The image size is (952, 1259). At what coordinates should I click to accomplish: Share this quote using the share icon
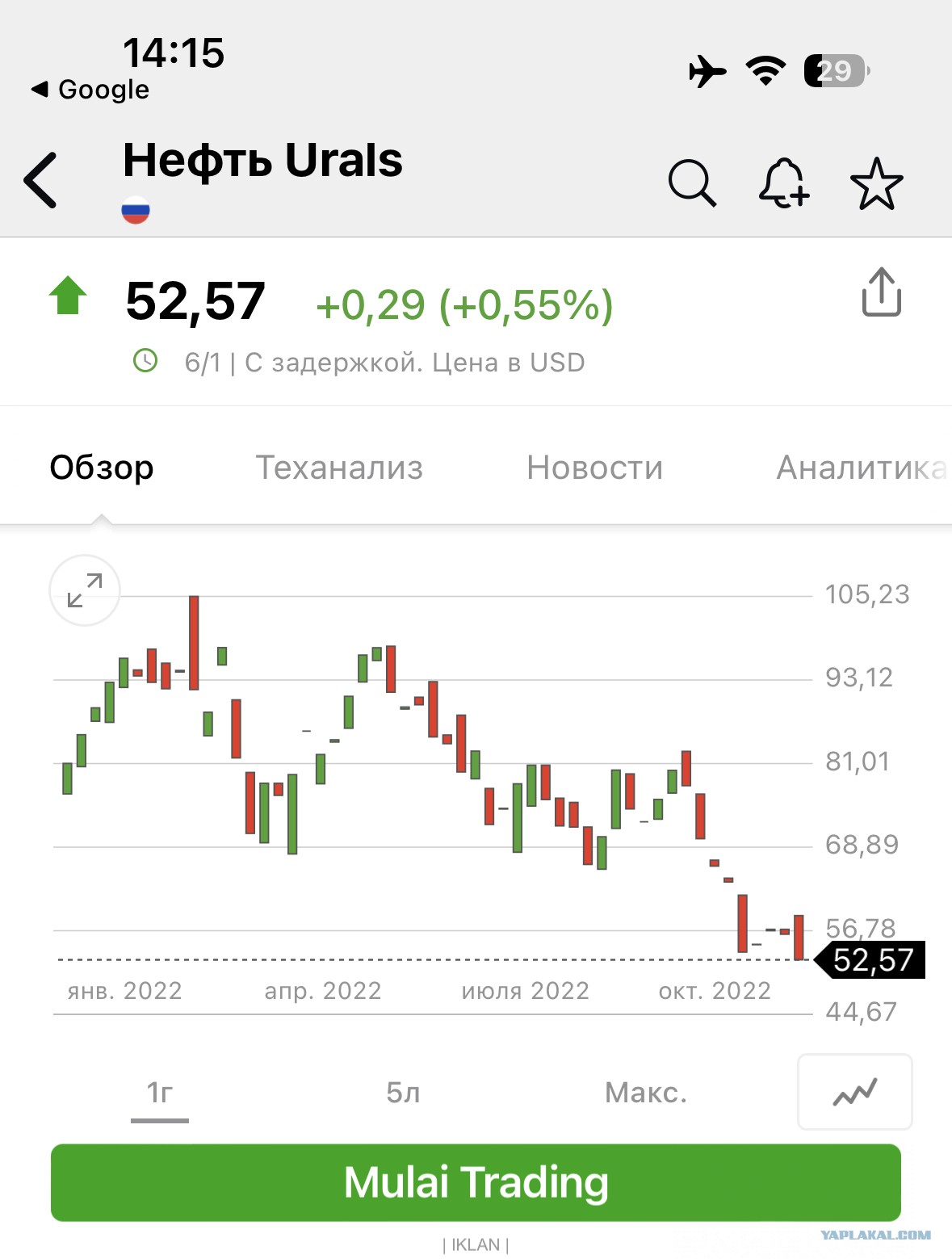pos(881,292)
